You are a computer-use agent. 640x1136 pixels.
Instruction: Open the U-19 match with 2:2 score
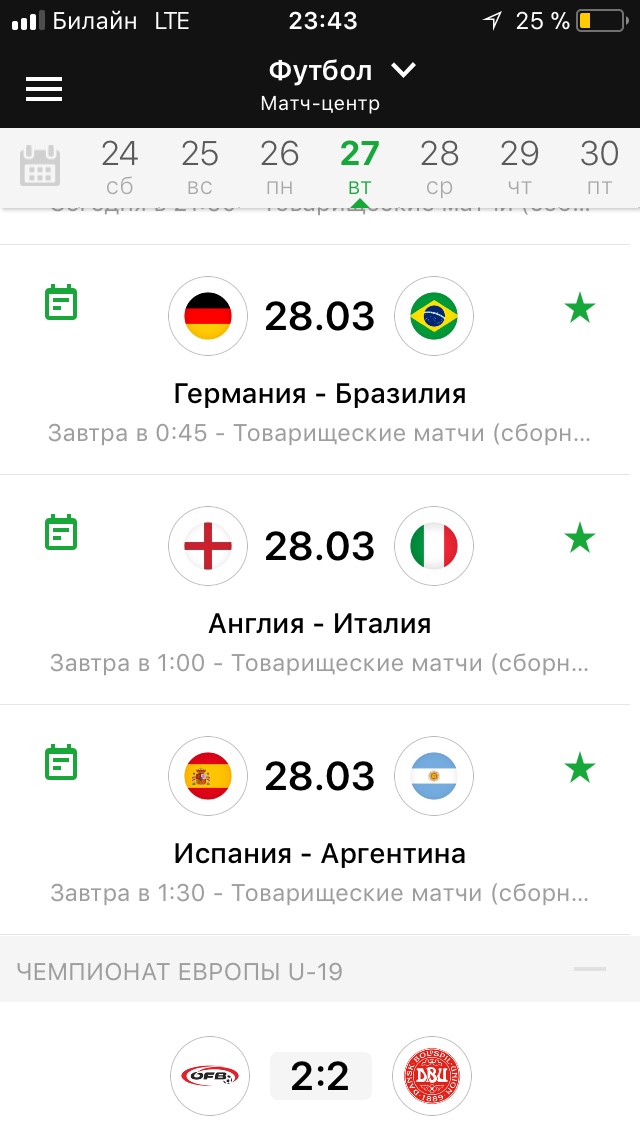320,1076
